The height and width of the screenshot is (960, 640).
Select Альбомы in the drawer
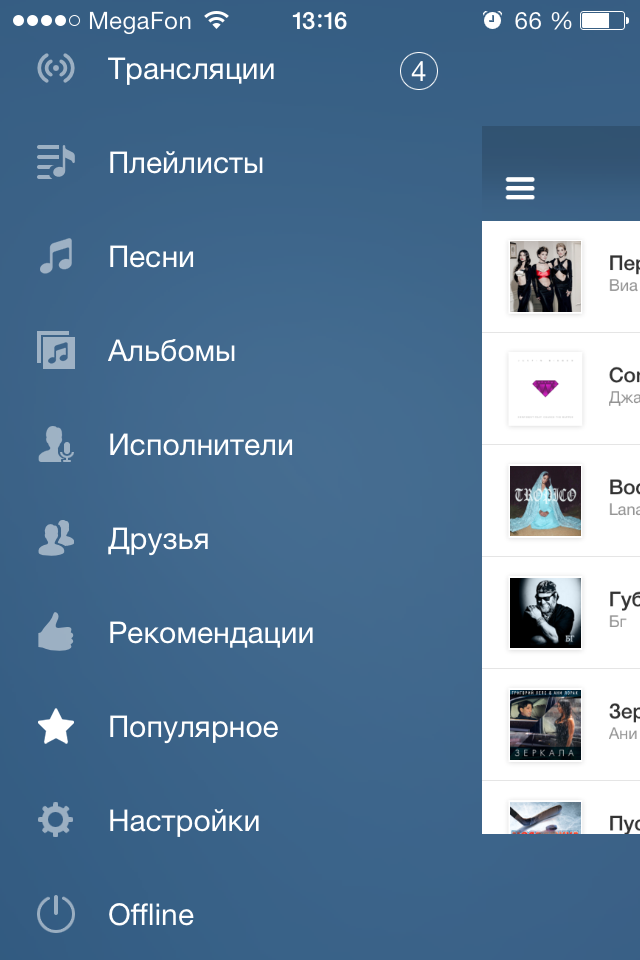coord(171,351)
